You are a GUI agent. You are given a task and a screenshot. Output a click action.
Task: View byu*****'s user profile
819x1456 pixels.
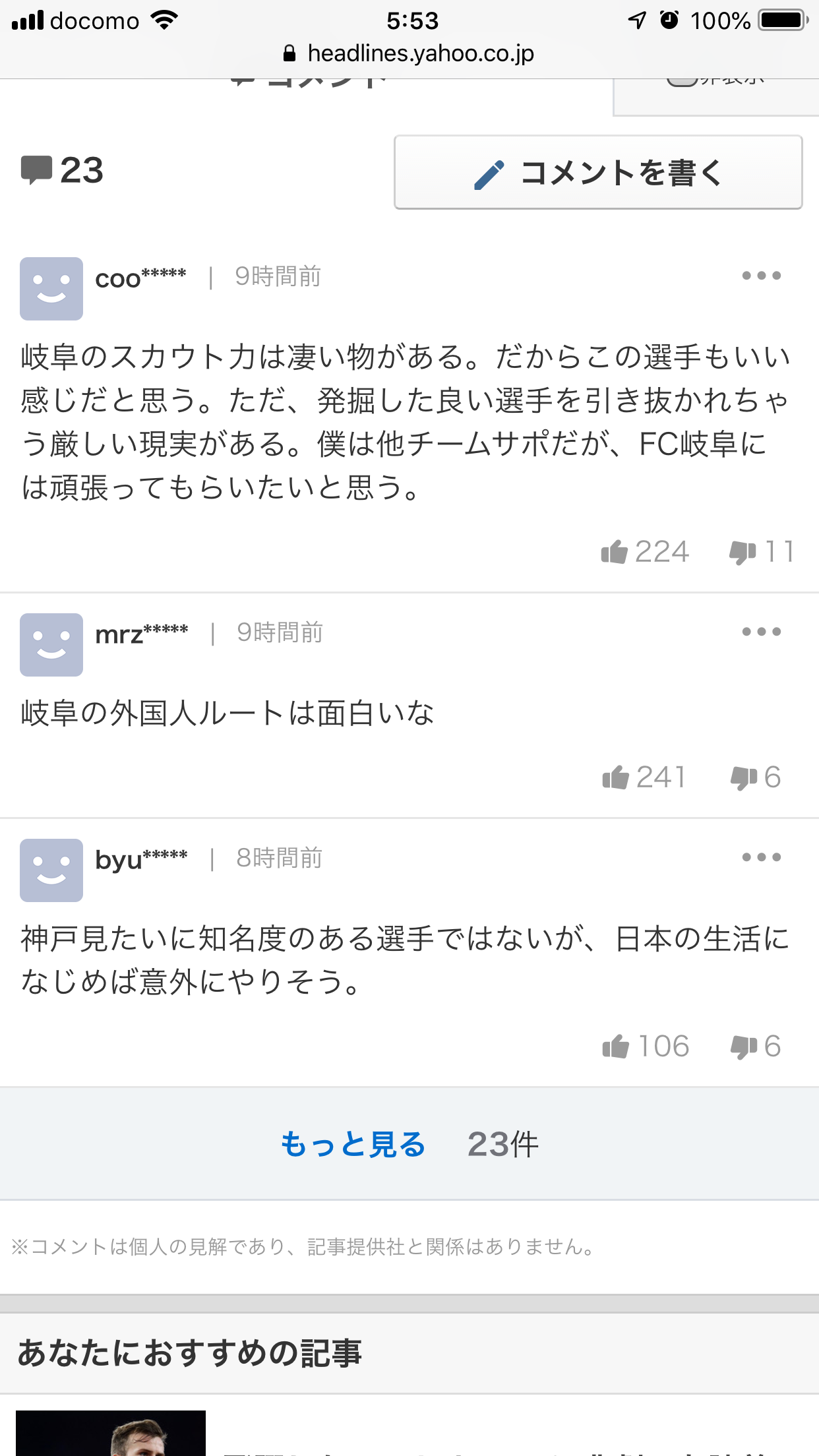(51, 870)
